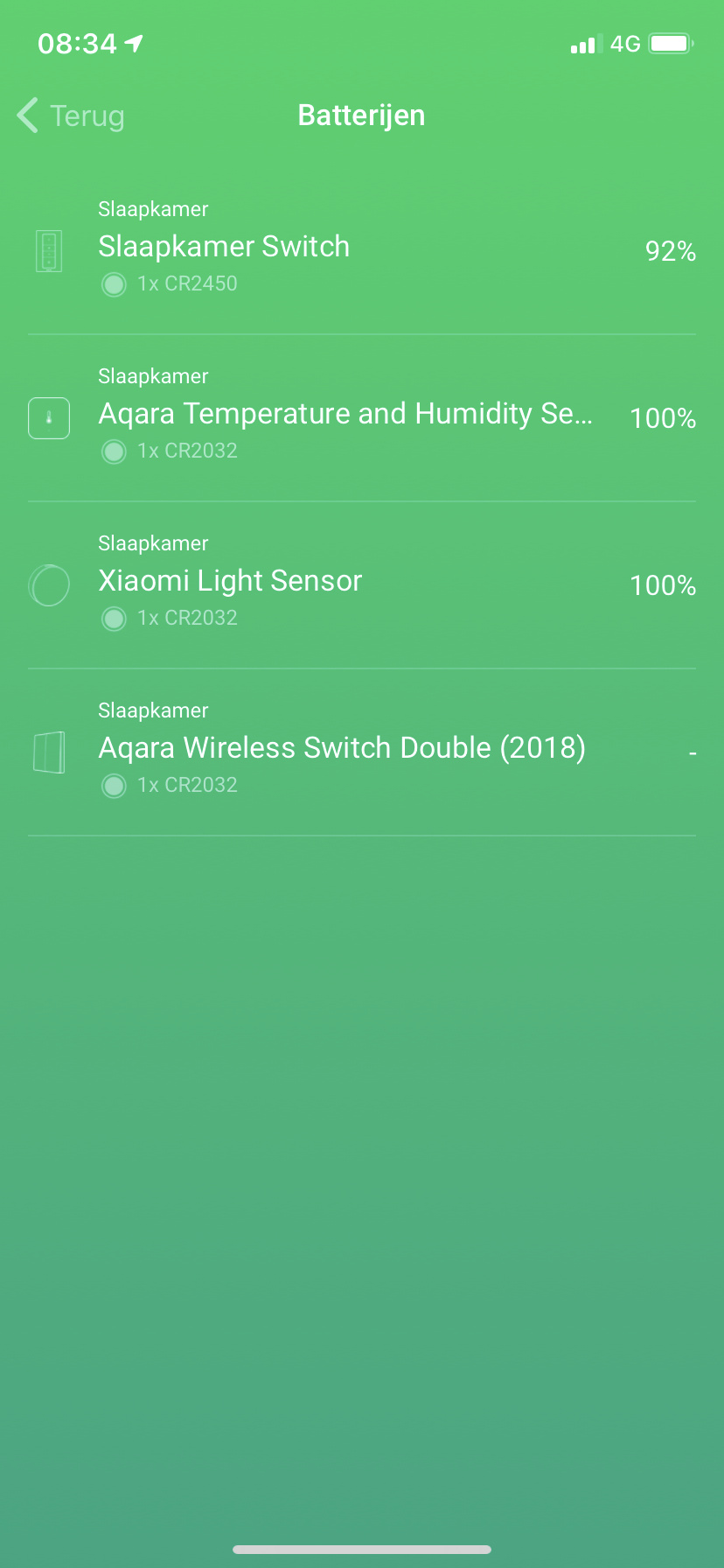Go back using the Terug button
The width and height of the screenshot is (724, 1568).
pos(72,115)
